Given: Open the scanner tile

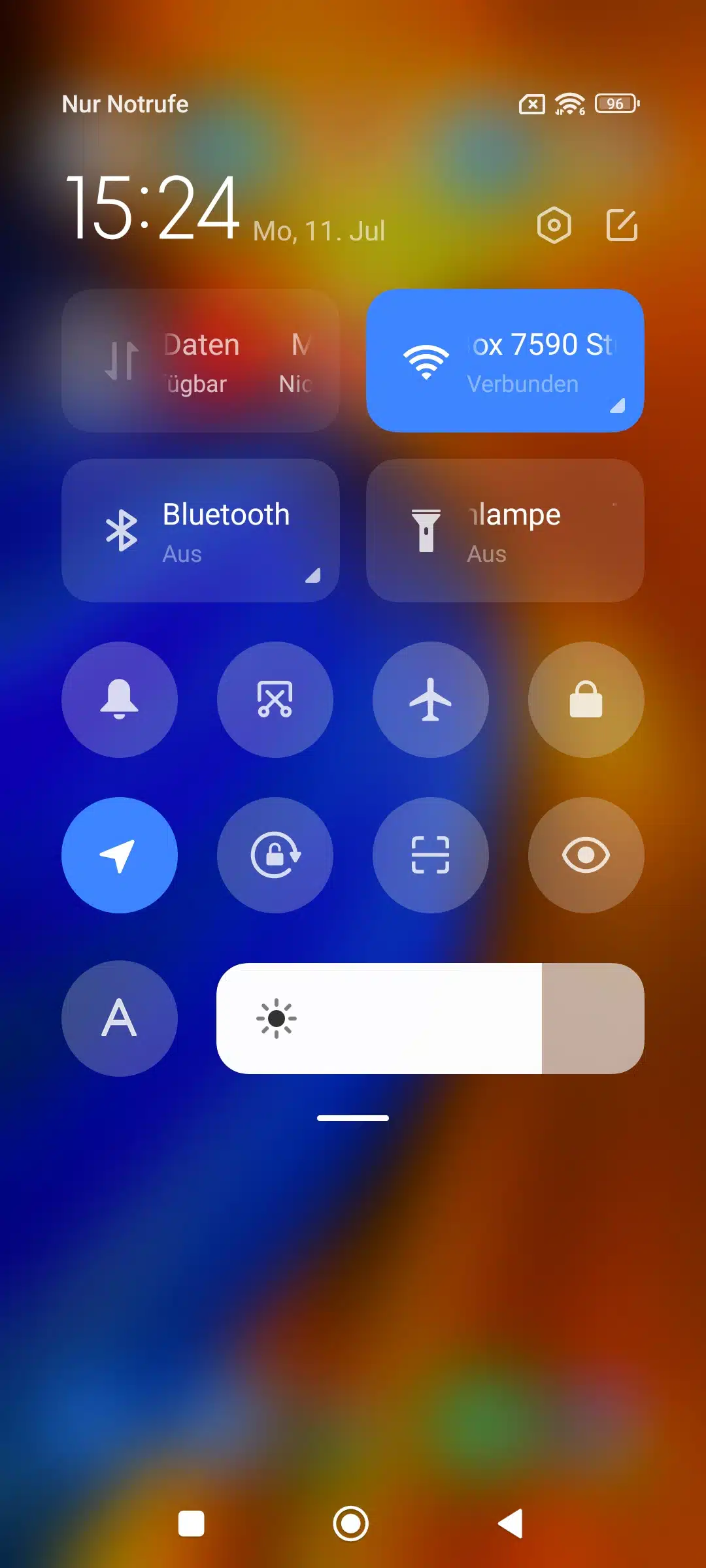Looking at the screenshot, I should coord(431,855).
